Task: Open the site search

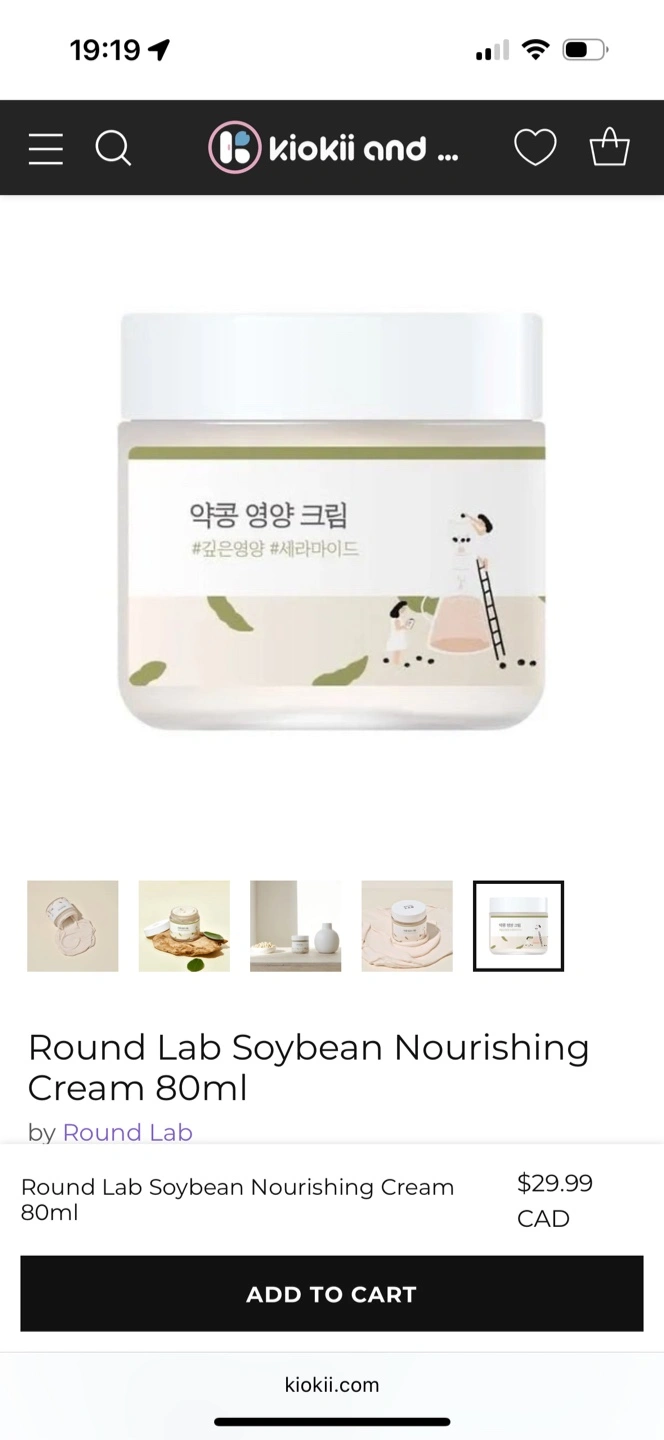Action: coord(113,148)
